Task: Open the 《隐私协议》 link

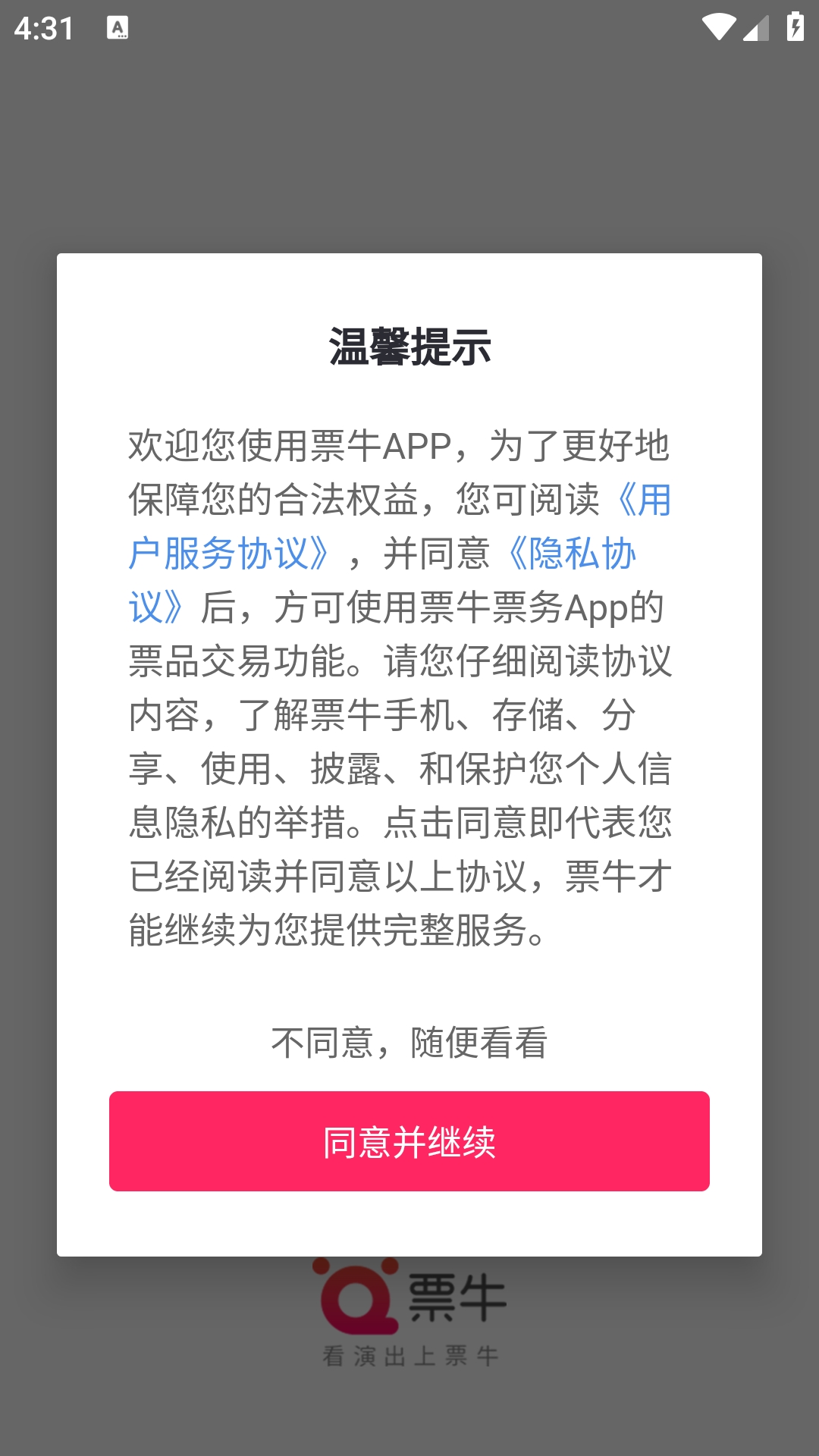Action: pyautogui.click(x=570, y=554)
